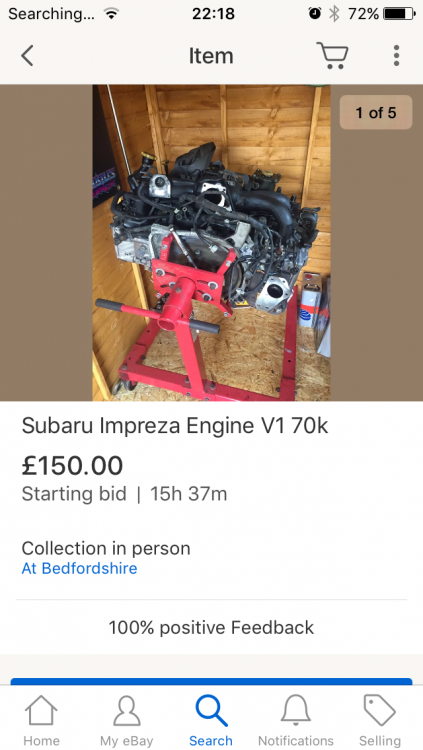Open the overflow menu
Screen dimensions: 423x750
[396, 56]
